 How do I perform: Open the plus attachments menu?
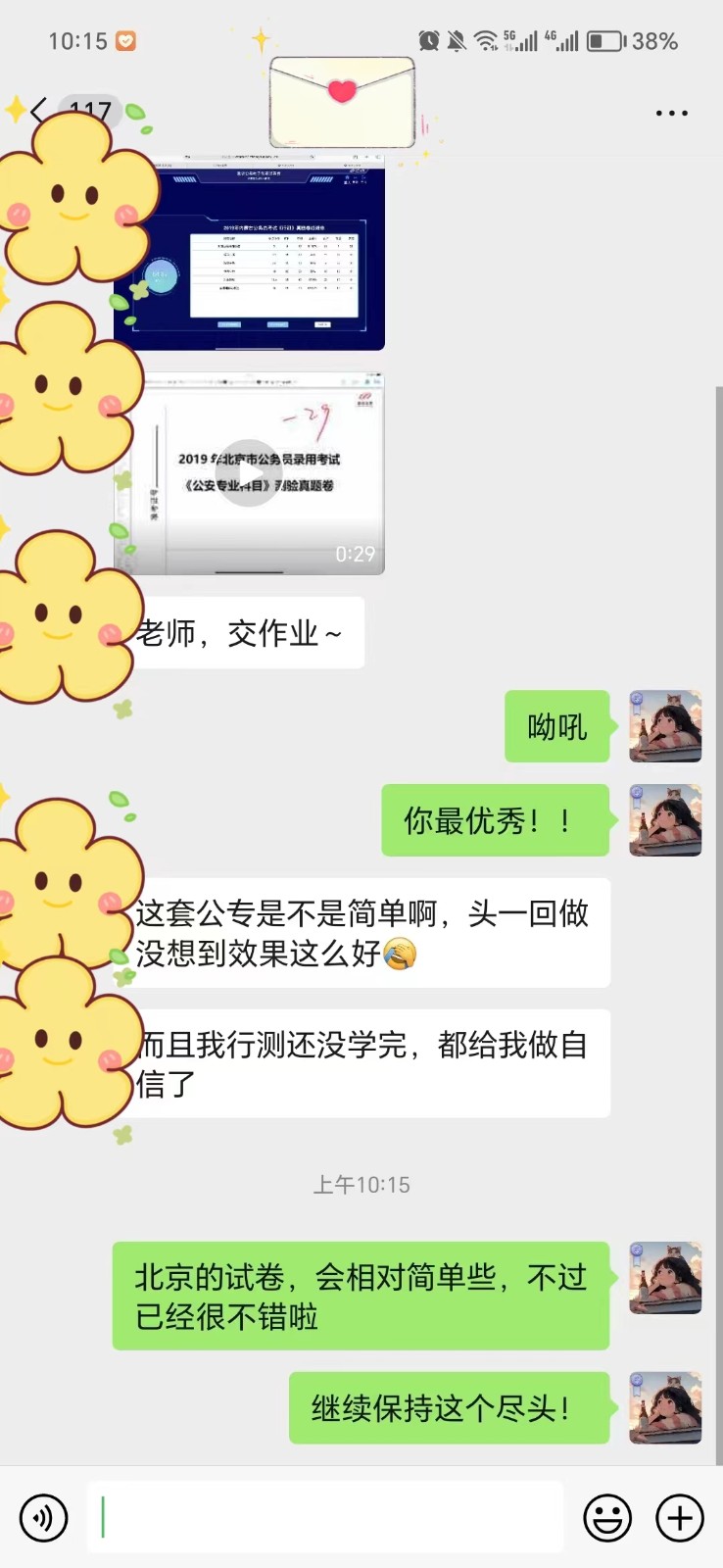coord(680,1518)
